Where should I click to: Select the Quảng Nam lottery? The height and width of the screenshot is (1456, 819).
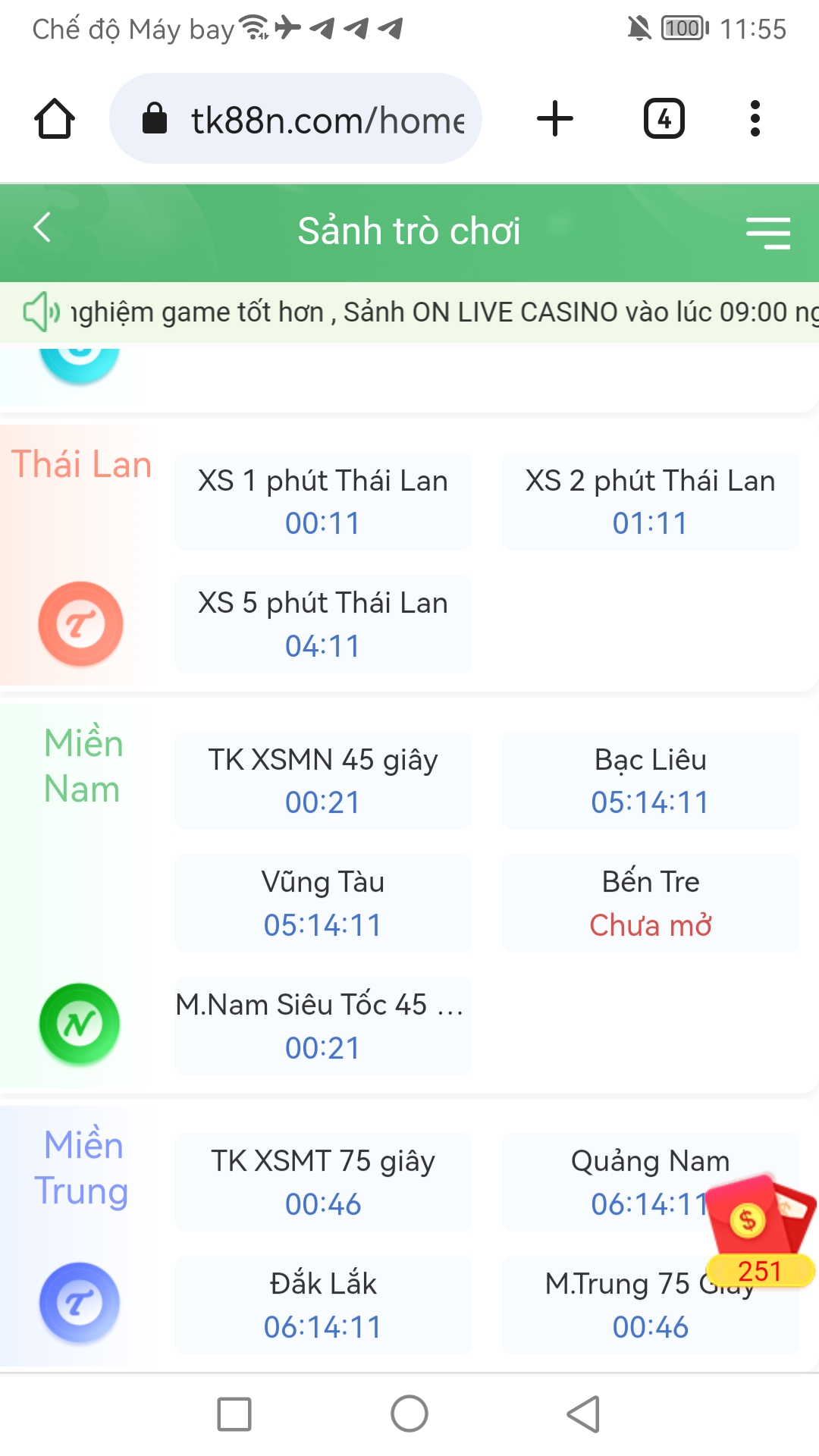622,1181
